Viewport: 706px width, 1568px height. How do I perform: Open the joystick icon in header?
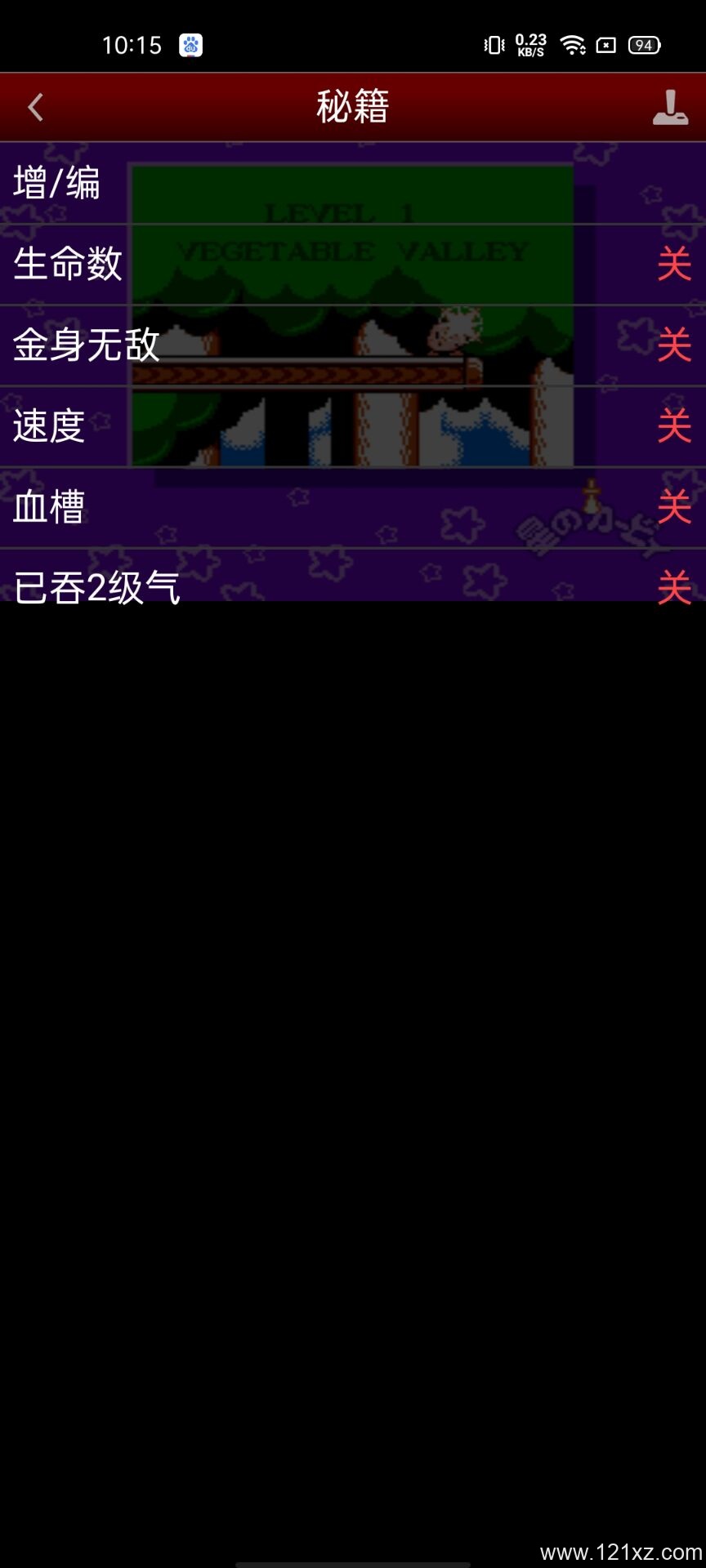pyautogui.click(x=670, y=108)
